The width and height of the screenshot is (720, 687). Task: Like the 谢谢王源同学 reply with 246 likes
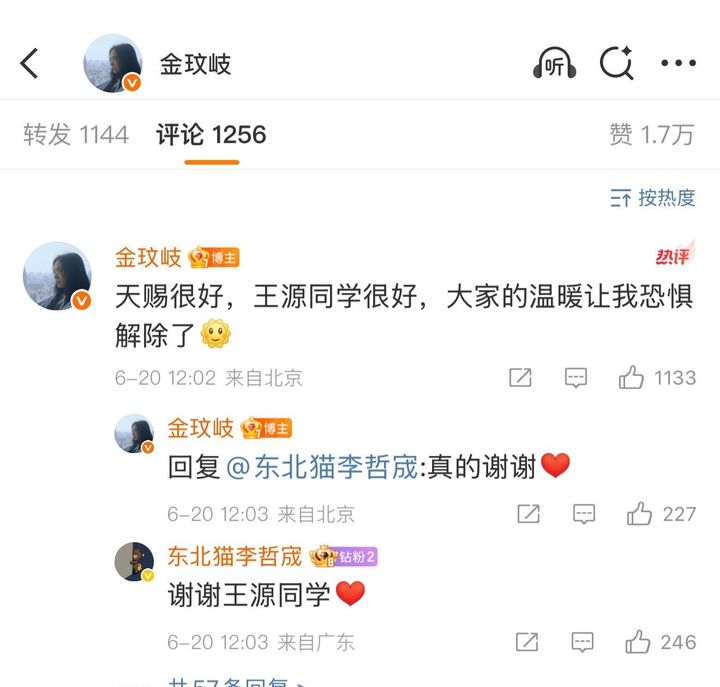[x=640, y=642]
